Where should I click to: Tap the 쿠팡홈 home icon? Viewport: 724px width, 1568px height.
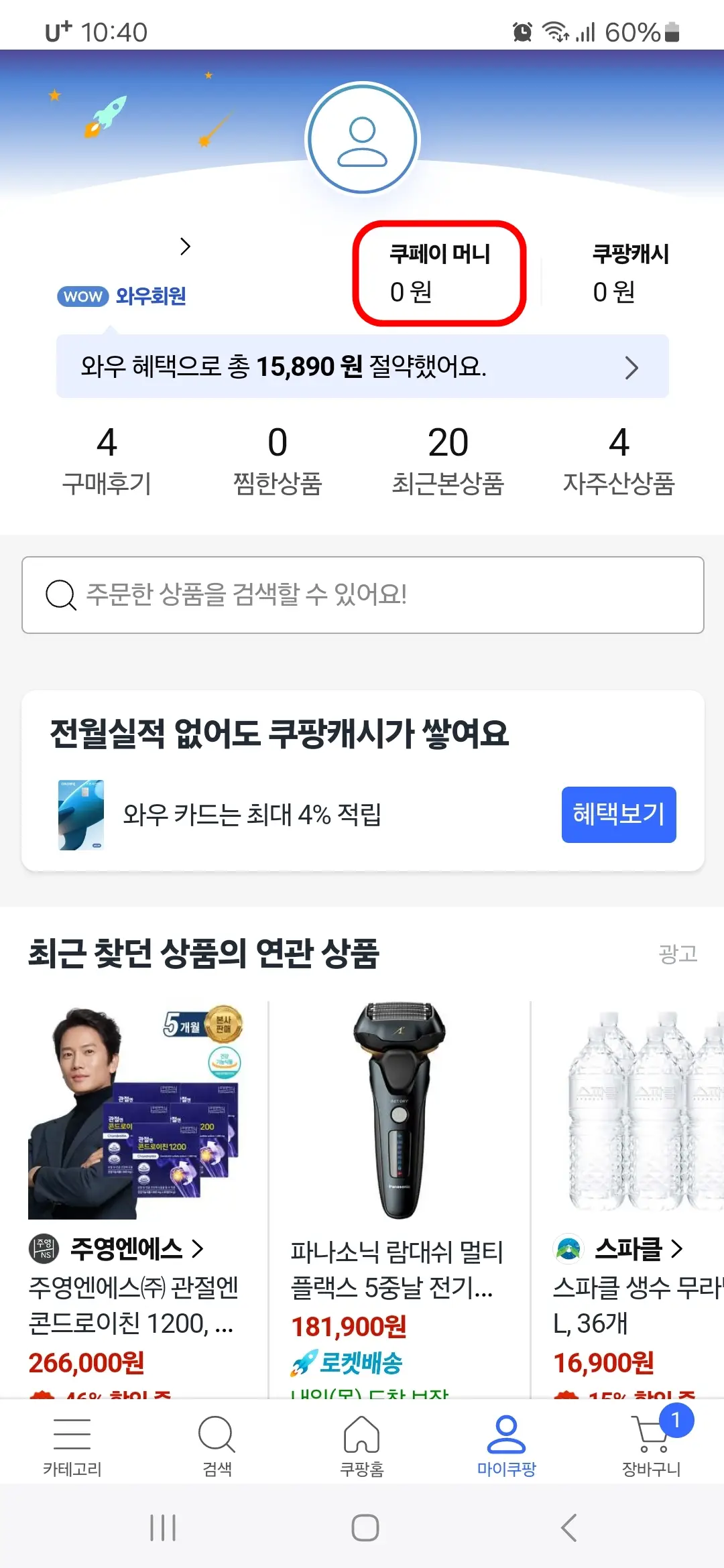(362, 1441)
